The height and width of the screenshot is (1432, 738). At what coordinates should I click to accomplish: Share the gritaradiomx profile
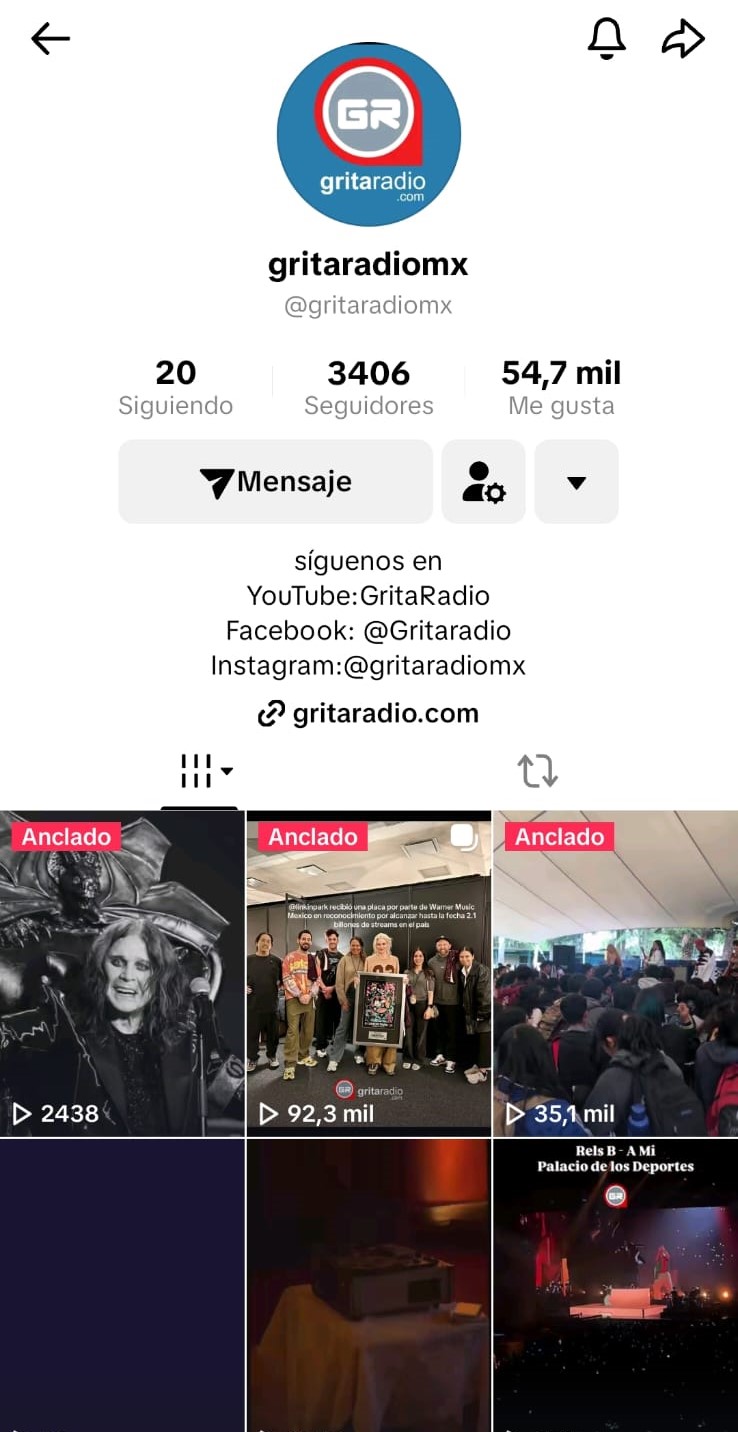click(x=683, y=39)
